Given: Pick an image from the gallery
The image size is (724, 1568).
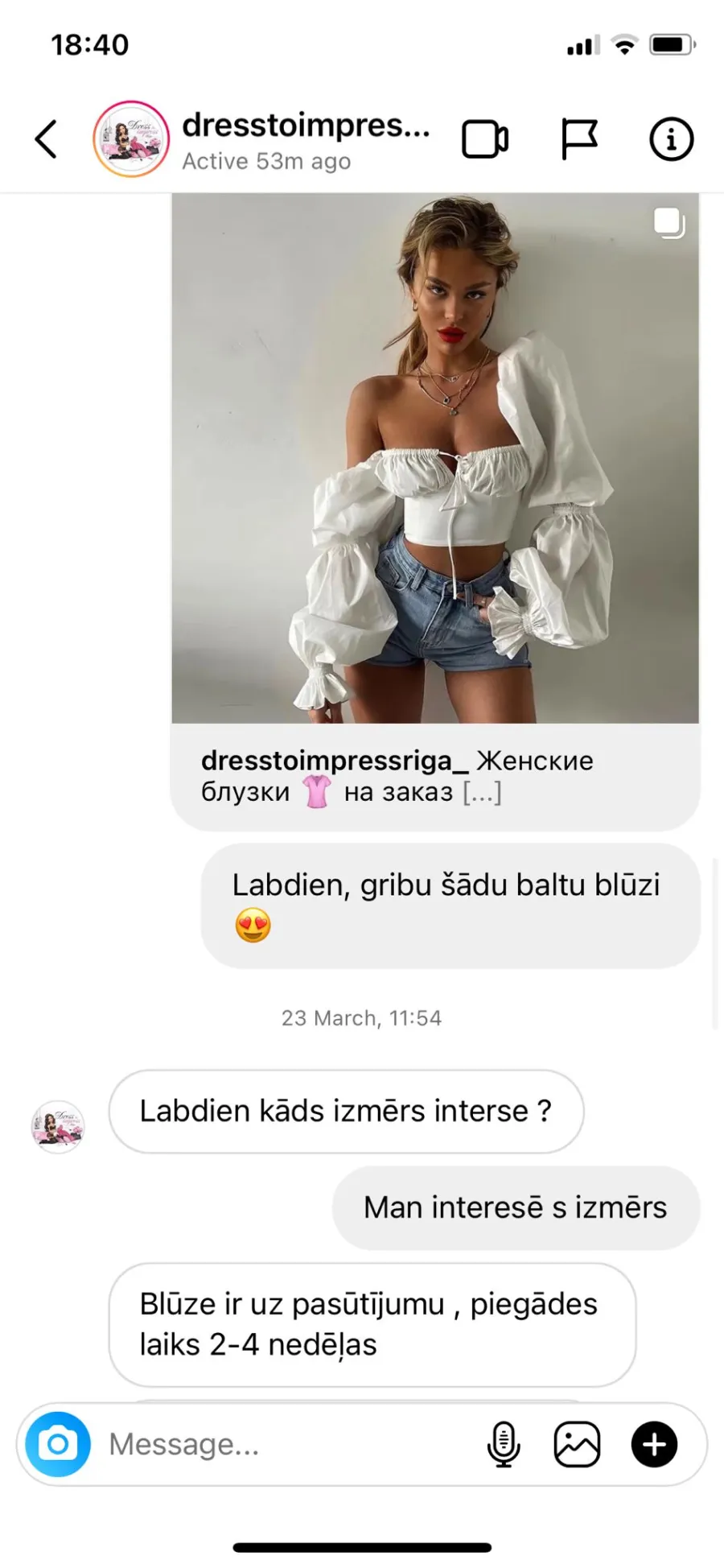Looking at the screenshot, I should [x=577, y=1444].
